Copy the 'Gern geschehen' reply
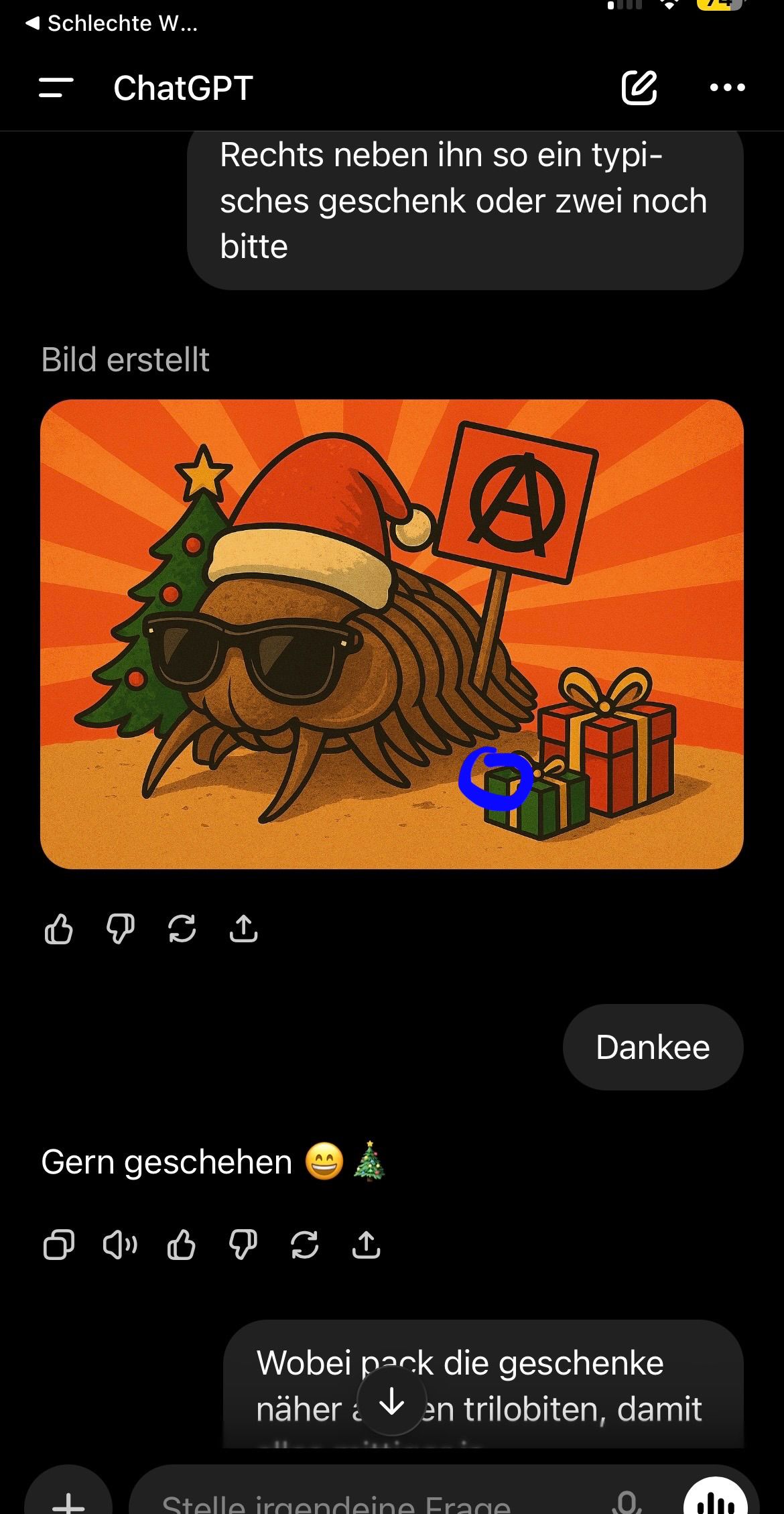 [x=59, y=1246]
